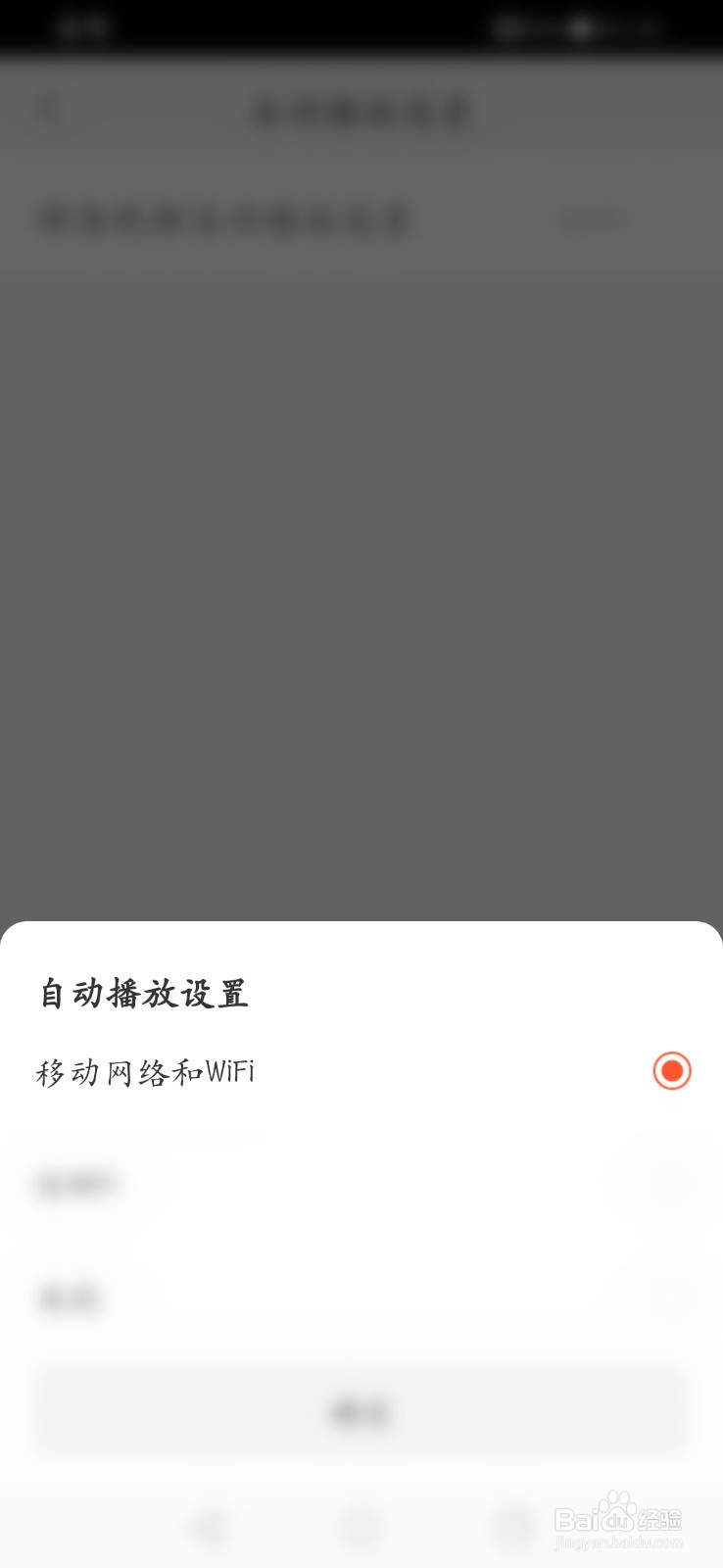Tap the settings row below the title bar
This screenshot has height=1568, width=723.
coord(361,220)
